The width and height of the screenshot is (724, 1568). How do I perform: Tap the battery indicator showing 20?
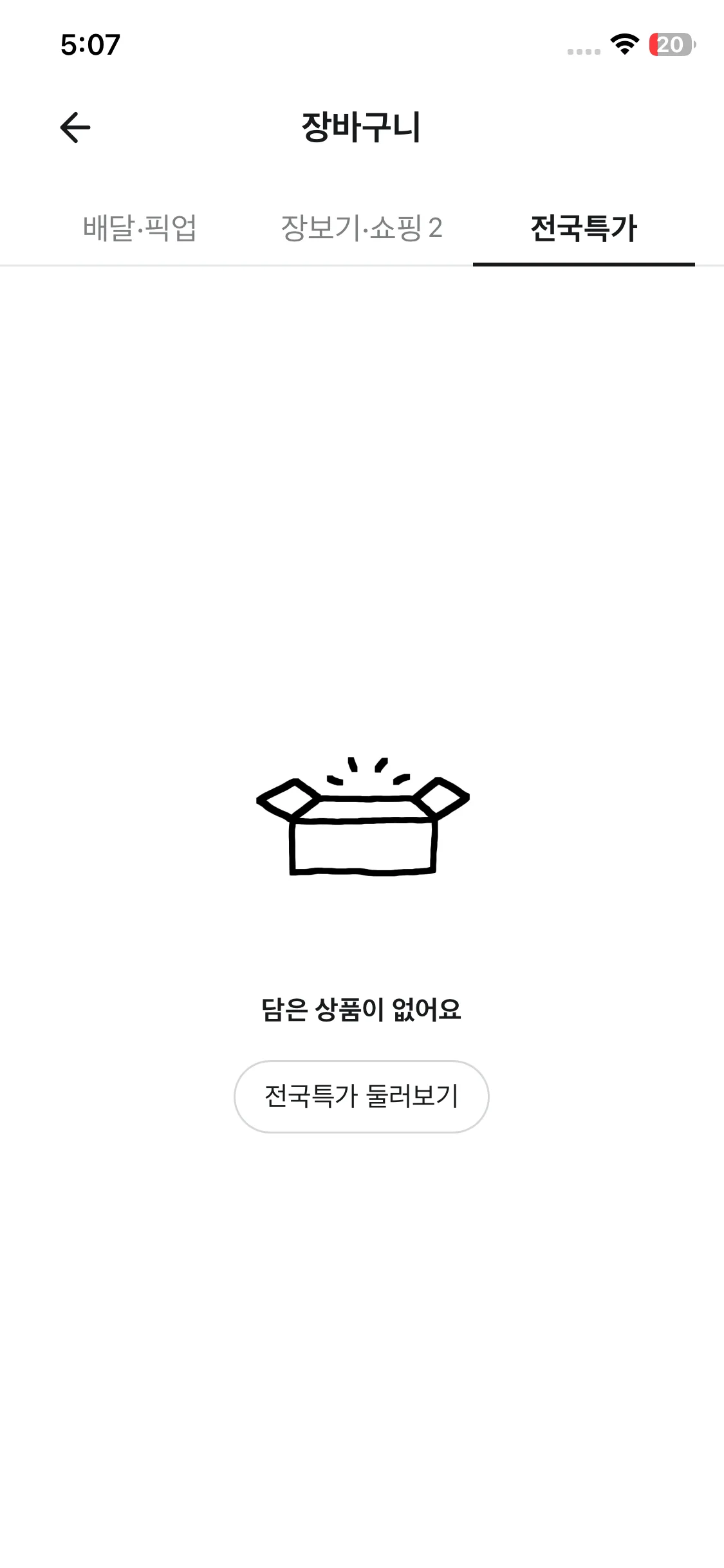coord(671,44)
